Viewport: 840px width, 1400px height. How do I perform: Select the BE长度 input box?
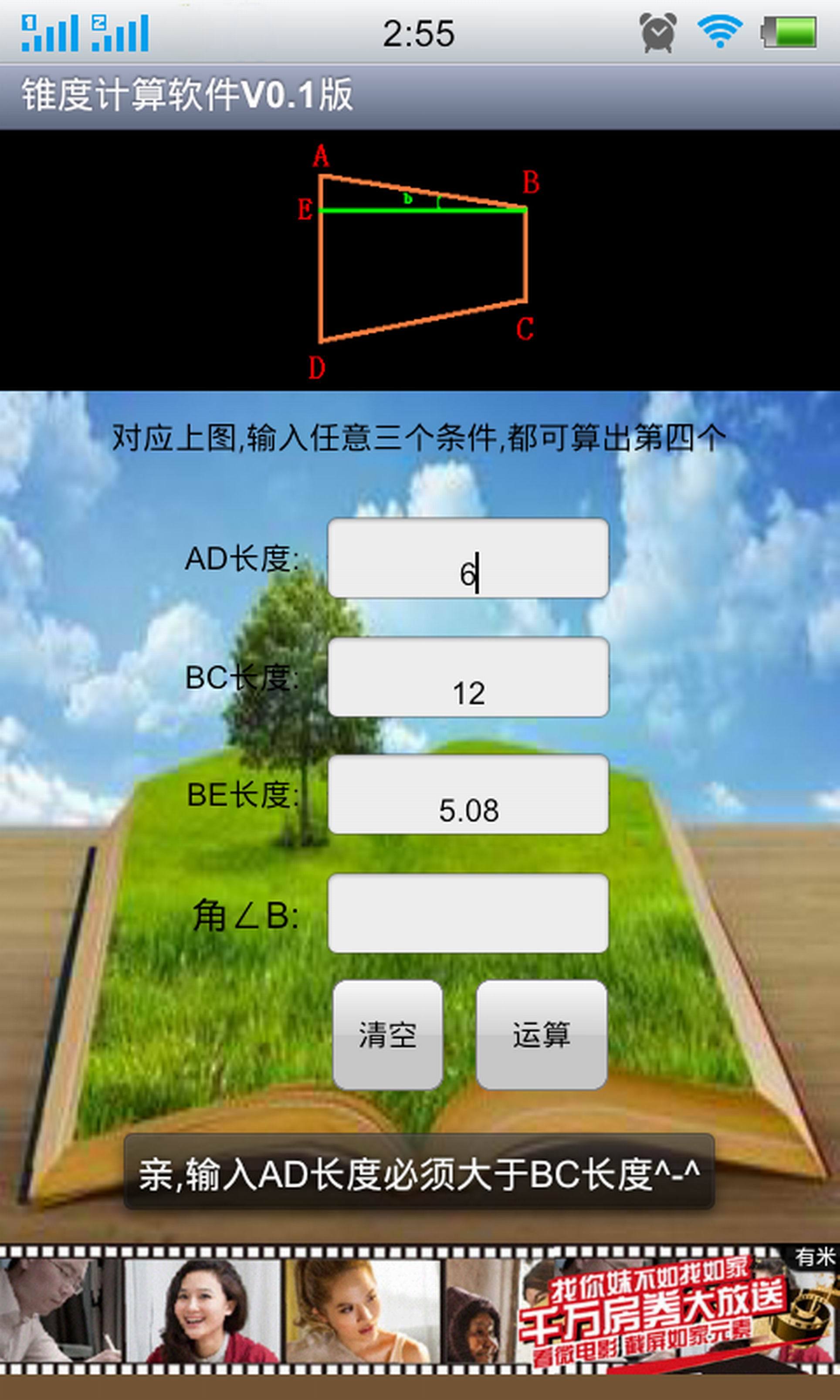[468, 794]
